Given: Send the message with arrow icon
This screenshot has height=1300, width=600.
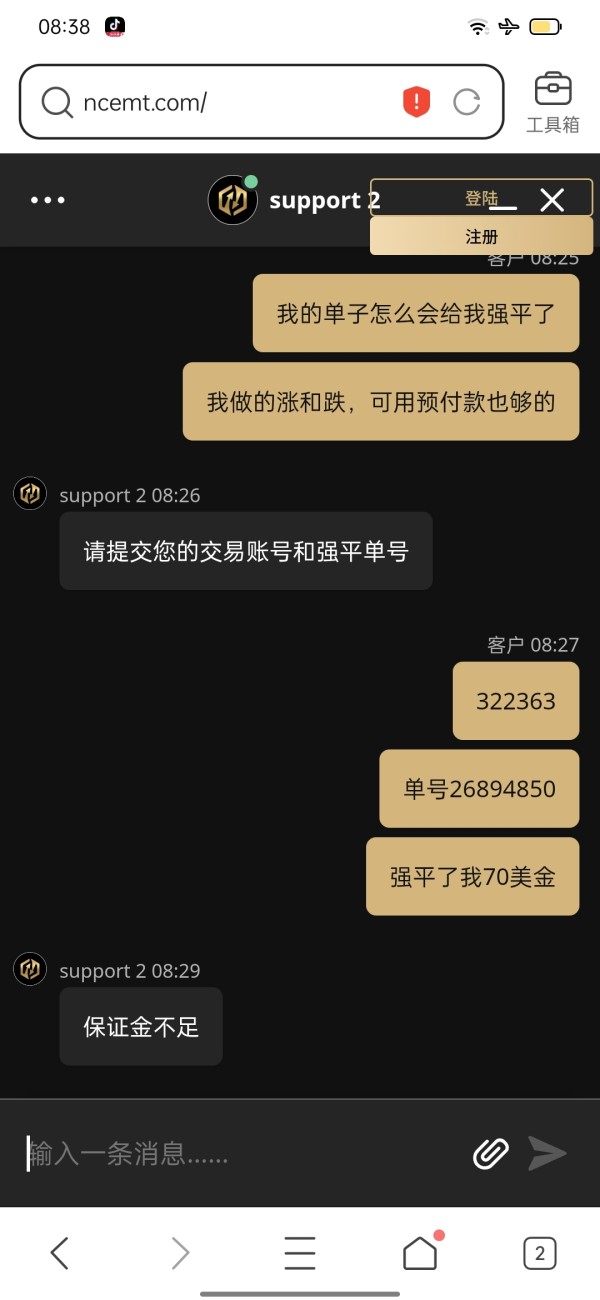Looking at the screenshot, I should tap(548, 1154).
